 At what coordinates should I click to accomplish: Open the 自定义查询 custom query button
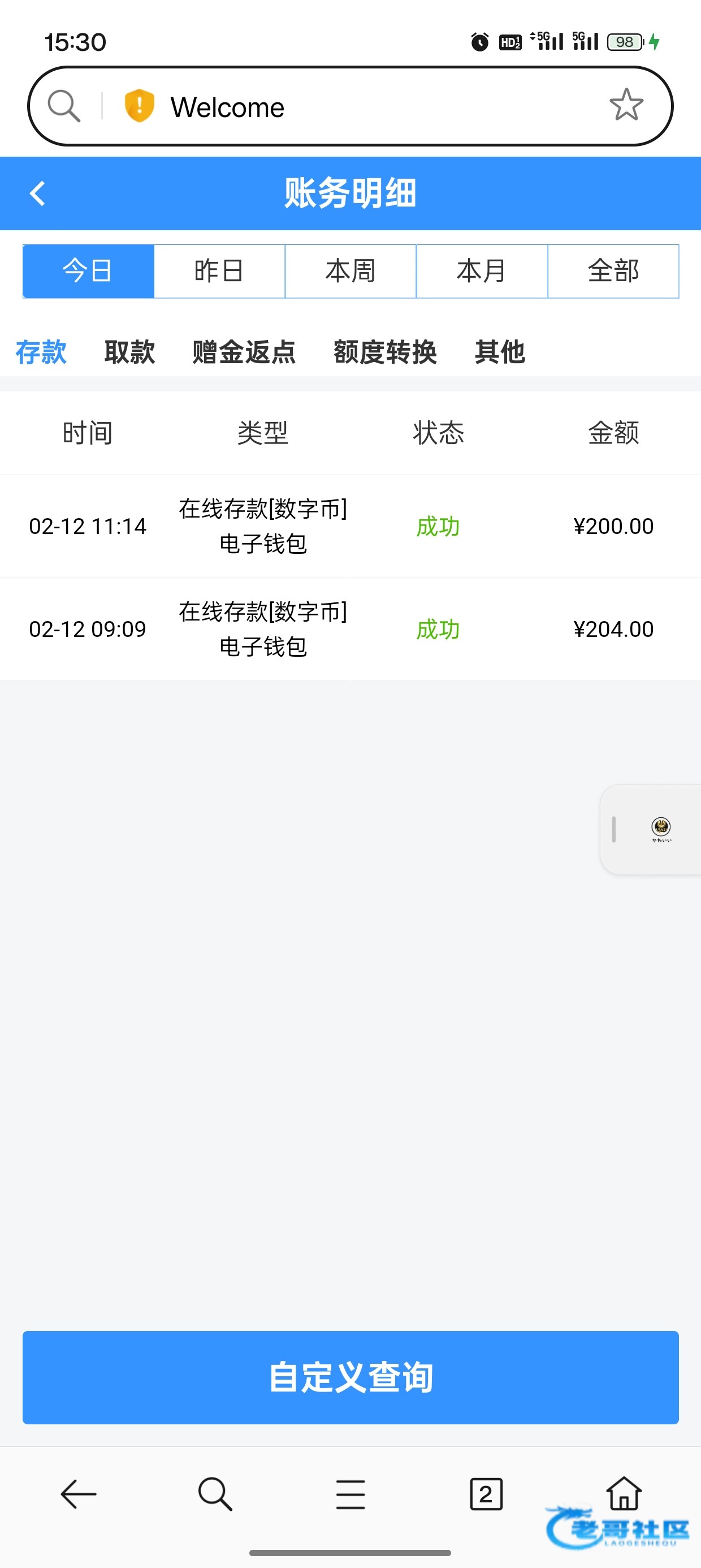[x=350, y=1377]
